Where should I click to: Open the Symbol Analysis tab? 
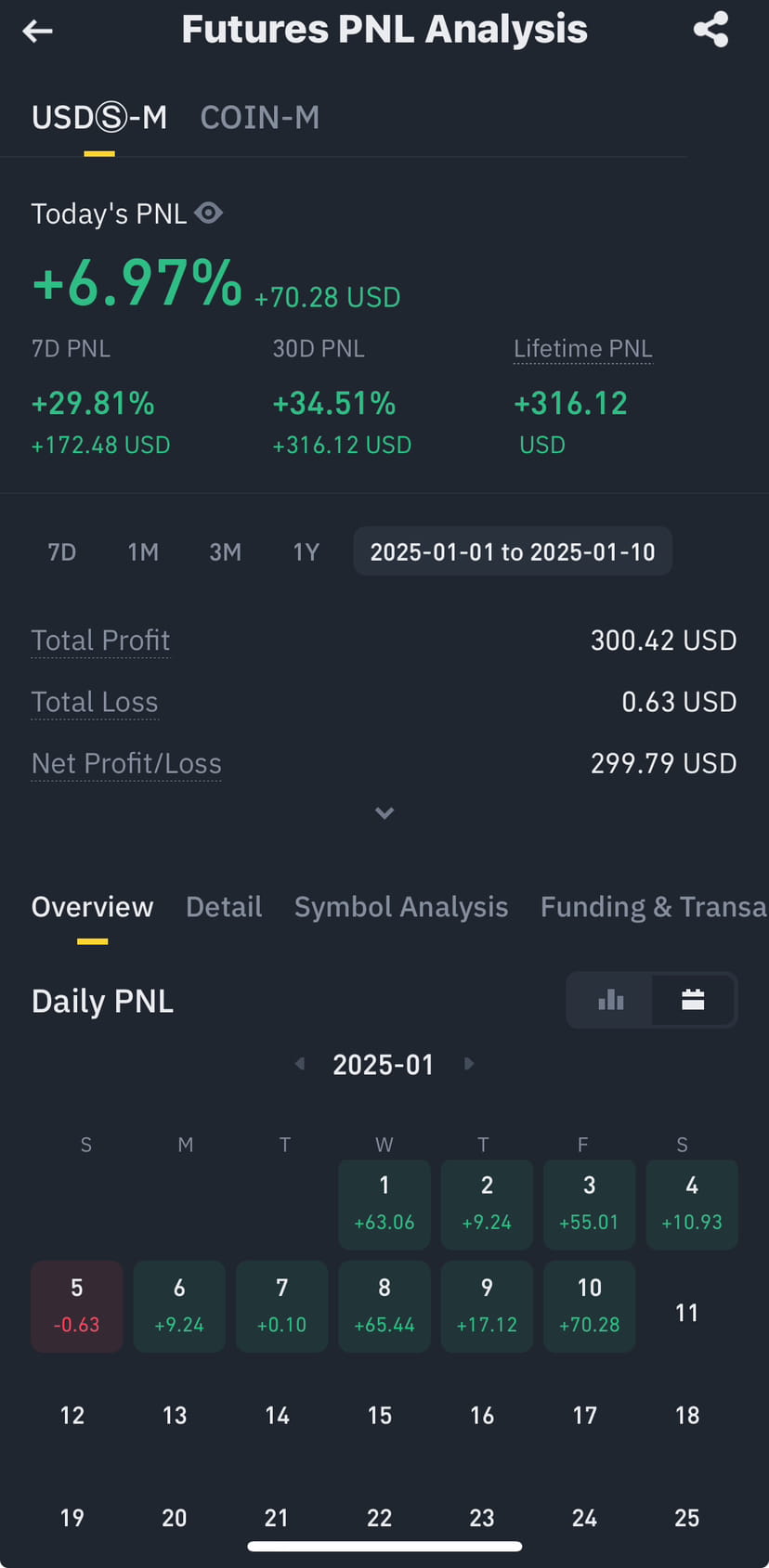(401, 907)
